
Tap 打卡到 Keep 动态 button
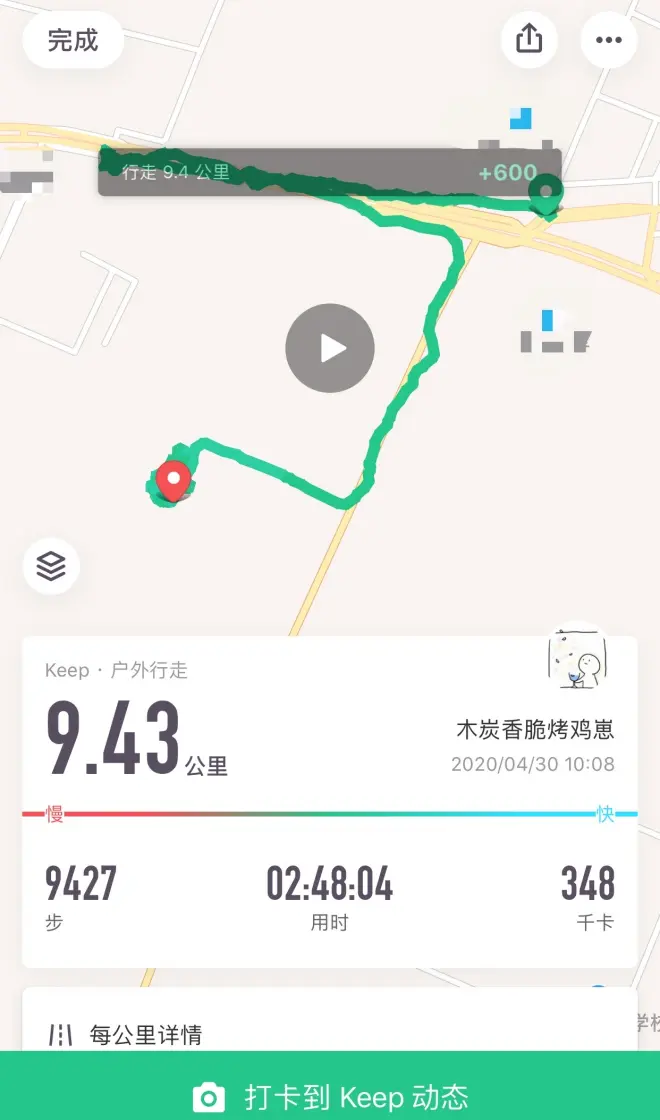pyautogui.click(x=330, y=1096)
